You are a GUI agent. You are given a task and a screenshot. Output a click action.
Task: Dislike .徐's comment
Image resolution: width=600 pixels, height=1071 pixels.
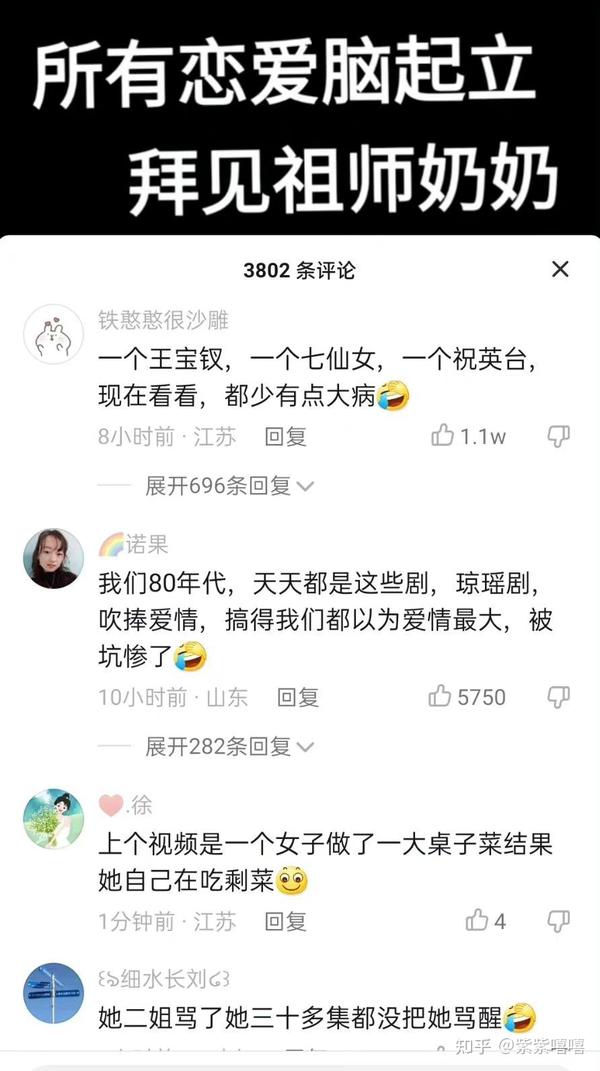[559, 921]
